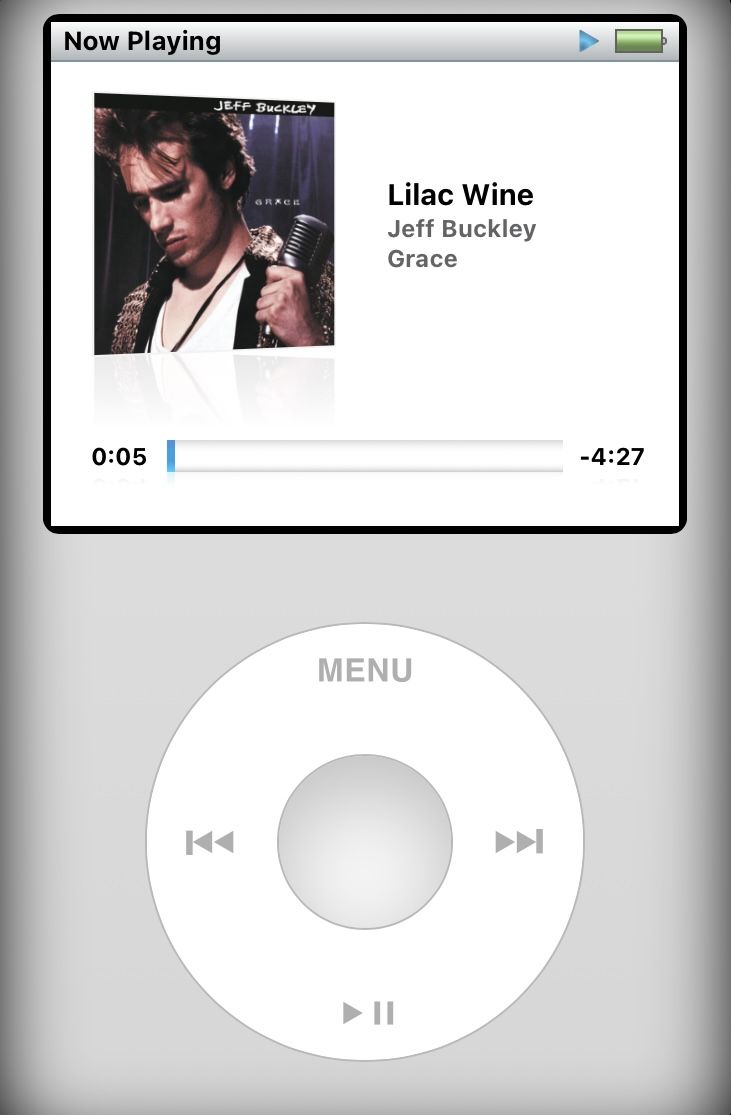Toggle play/pause on the click wheel
The height and width of the screenshot is (1115, 731).
pyautogui.click(x=367, y=1013)
